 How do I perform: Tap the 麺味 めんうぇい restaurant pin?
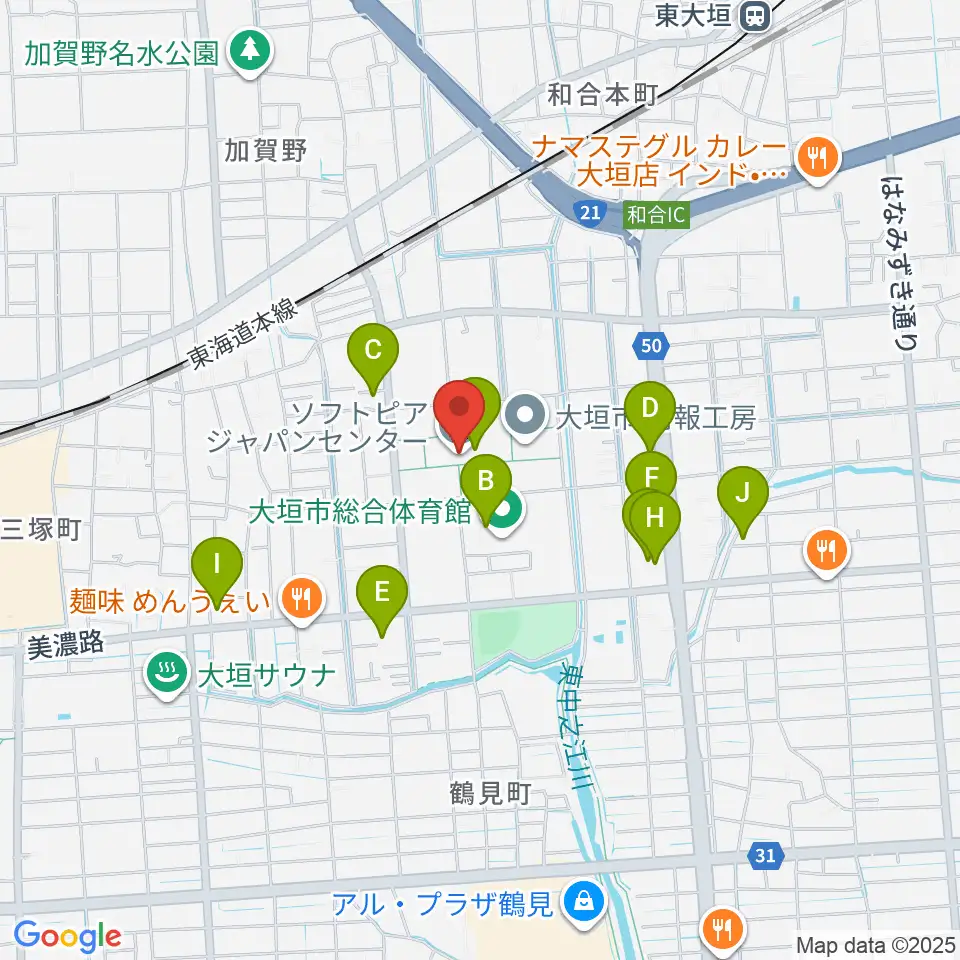[x=301, y=601]
